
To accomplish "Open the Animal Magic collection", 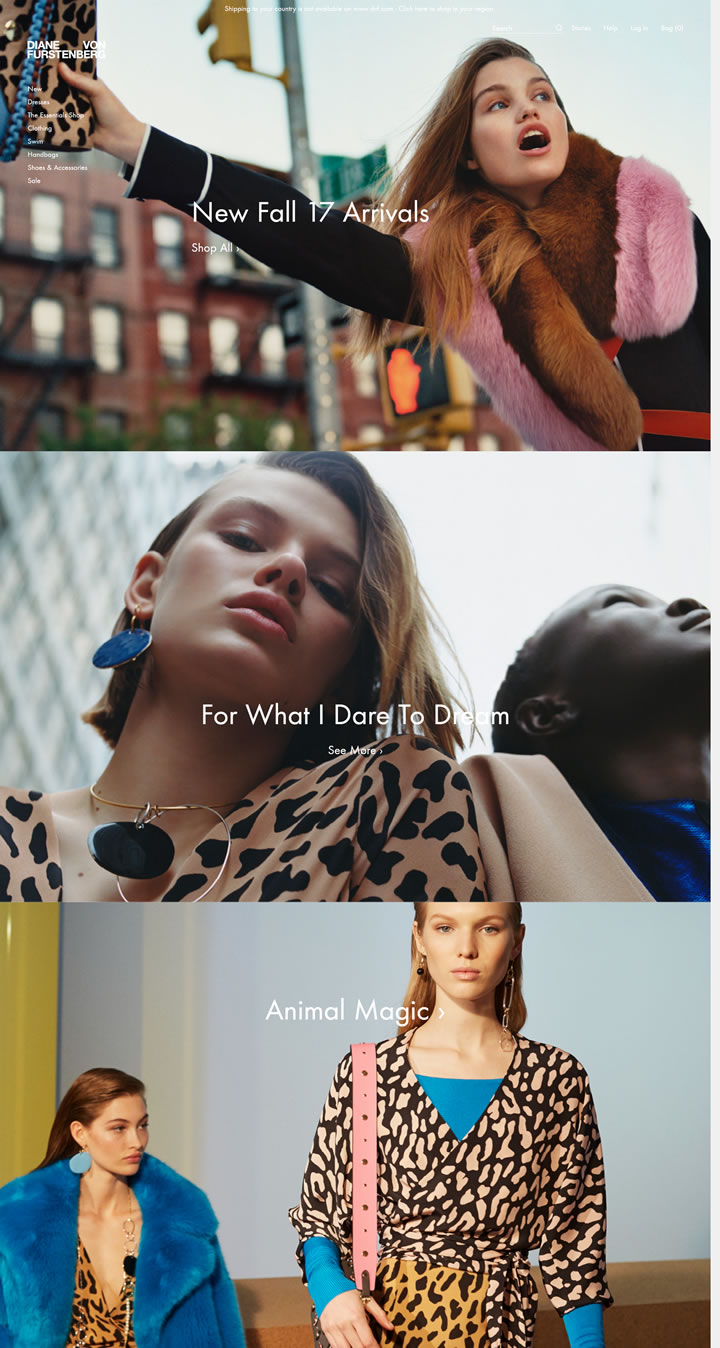I will pos(355,1010).
